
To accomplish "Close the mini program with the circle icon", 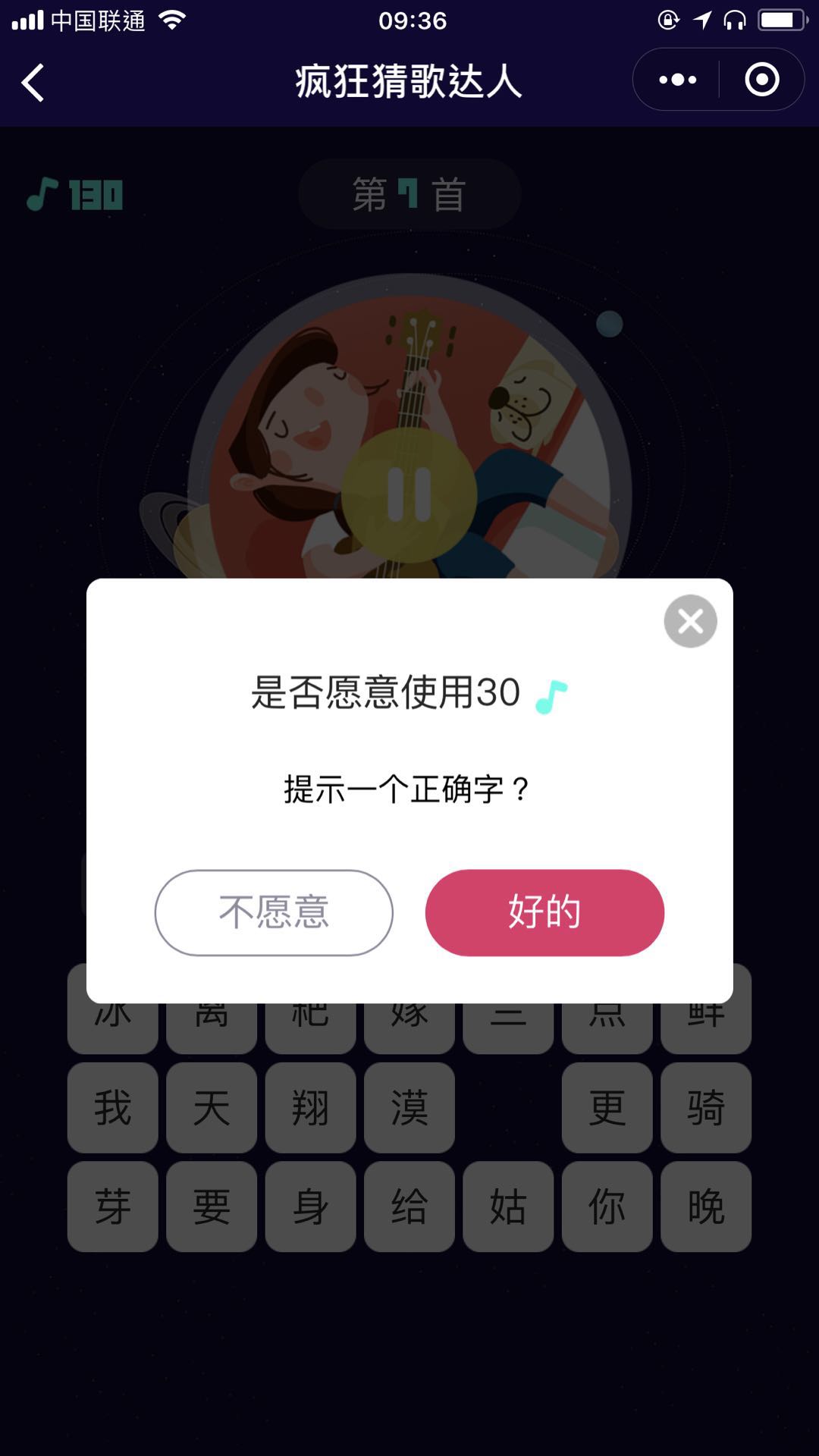I will pyautogui.click(x=761, y=80).
